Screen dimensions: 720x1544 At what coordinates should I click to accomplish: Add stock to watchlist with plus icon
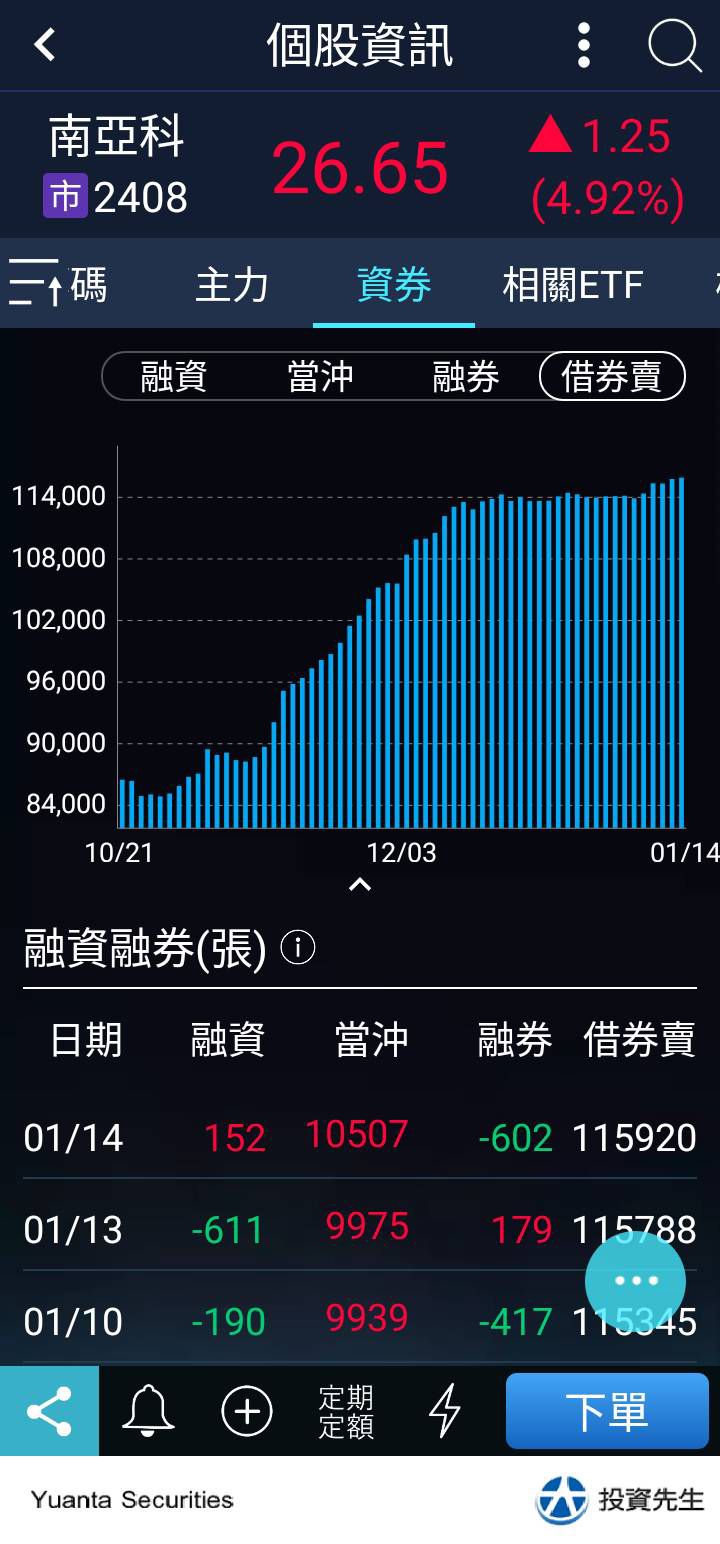point(246,1411)
